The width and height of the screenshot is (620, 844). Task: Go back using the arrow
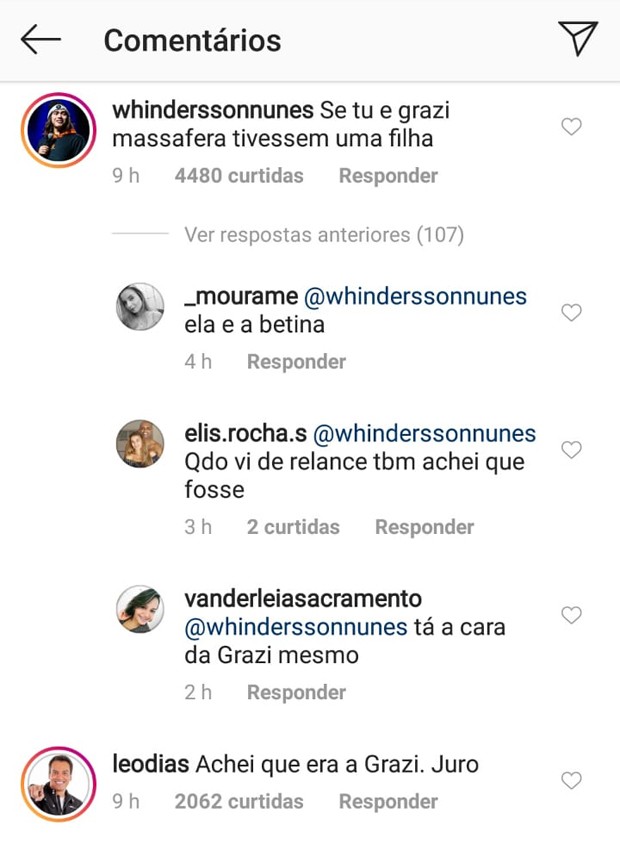pos(41,40)
